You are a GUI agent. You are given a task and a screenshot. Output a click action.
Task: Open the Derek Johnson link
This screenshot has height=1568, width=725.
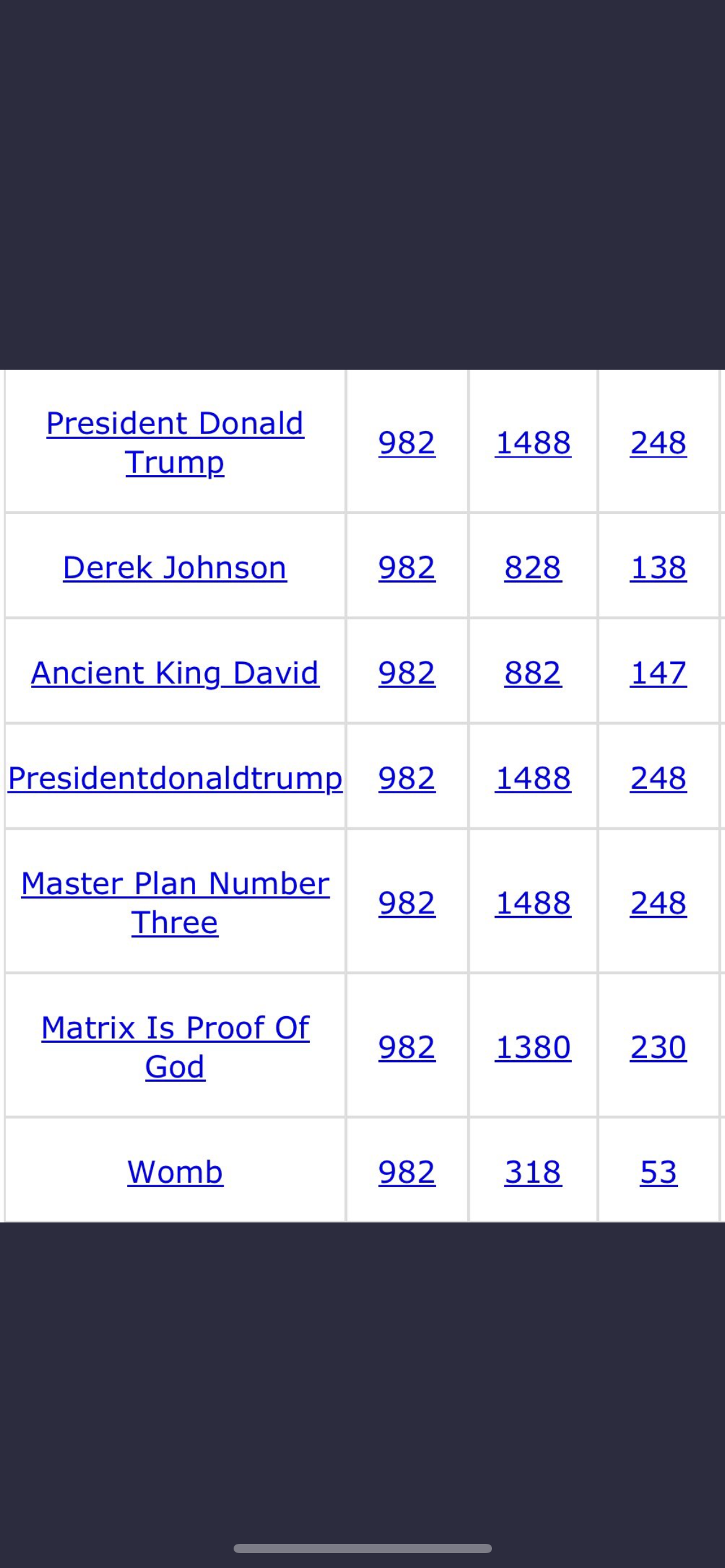coord(175,567)
